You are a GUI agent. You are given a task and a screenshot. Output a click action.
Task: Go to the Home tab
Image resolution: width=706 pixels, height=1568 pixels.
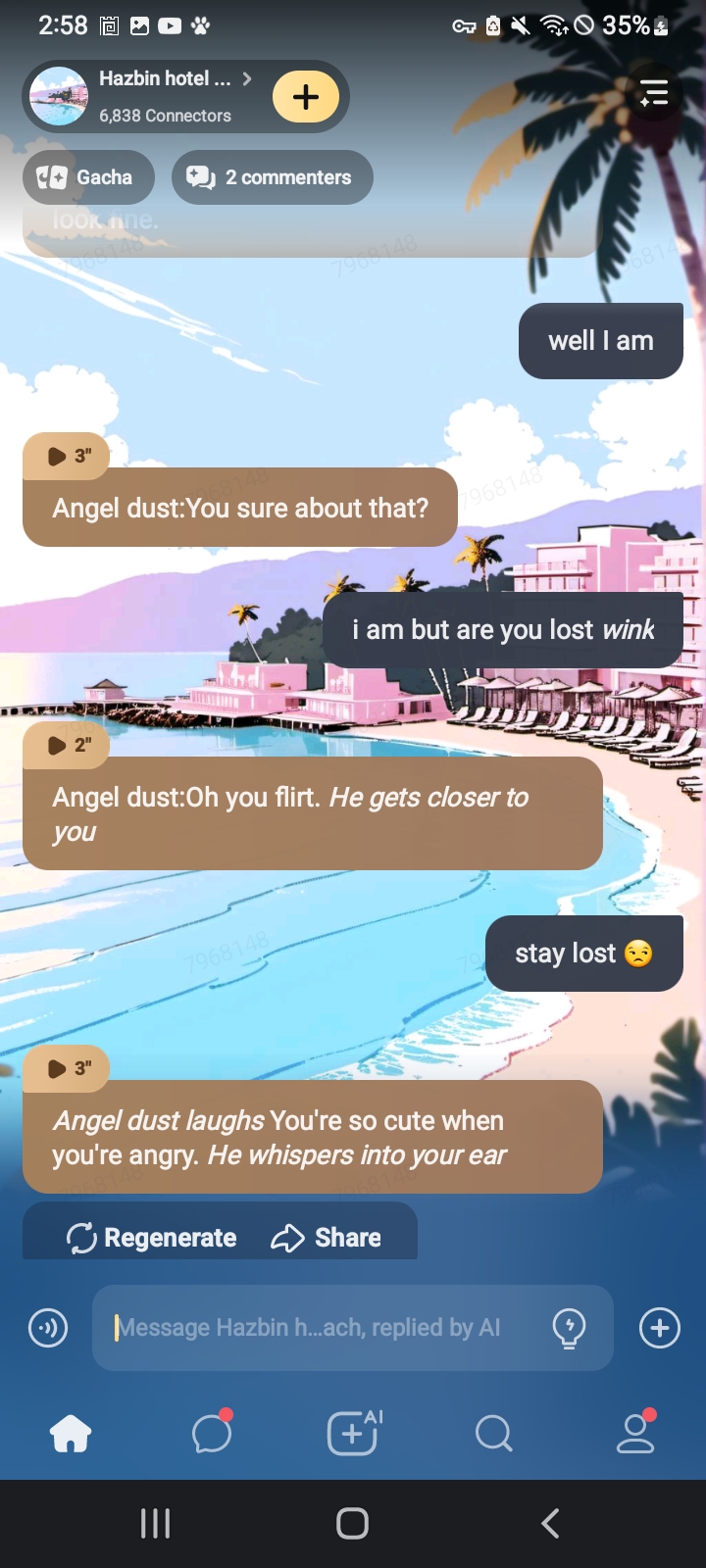(x=71, y=1434)
